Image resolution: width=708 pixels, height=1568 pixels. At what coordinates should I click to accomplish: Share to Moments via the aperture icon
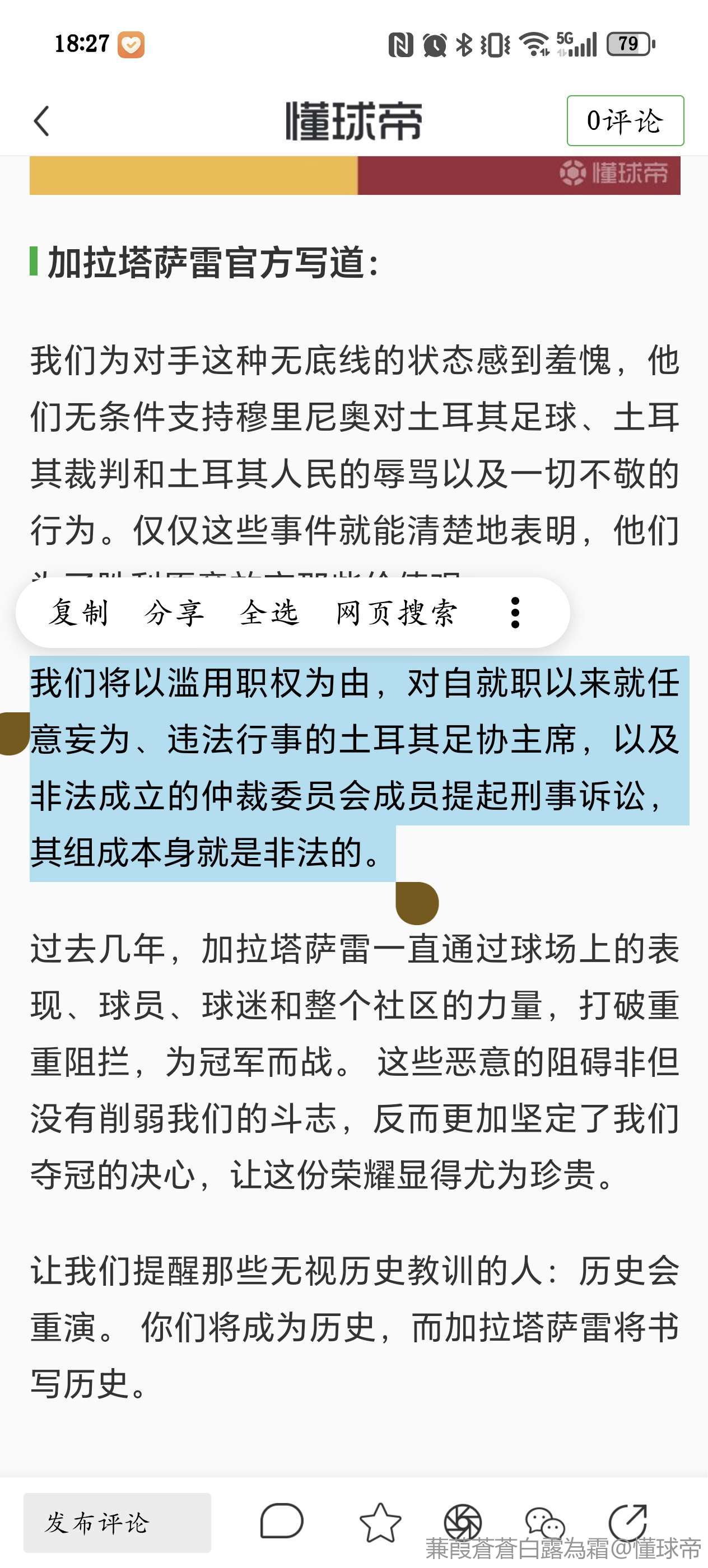(463, 1521)
